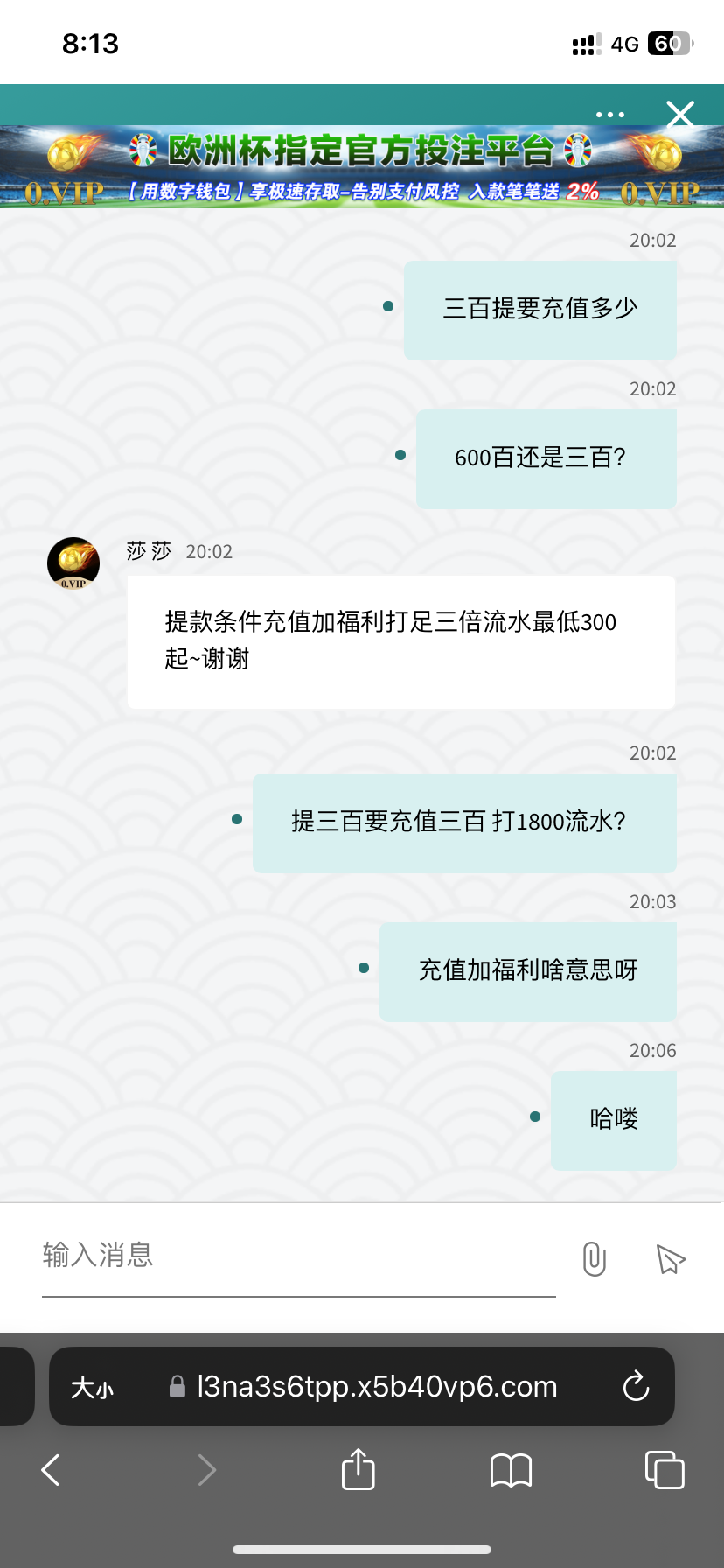Image resolution: width=724 pixels, height=1568 pixels.
Task: Send the message with the arrow icon
Action: tap(671, 1259)
